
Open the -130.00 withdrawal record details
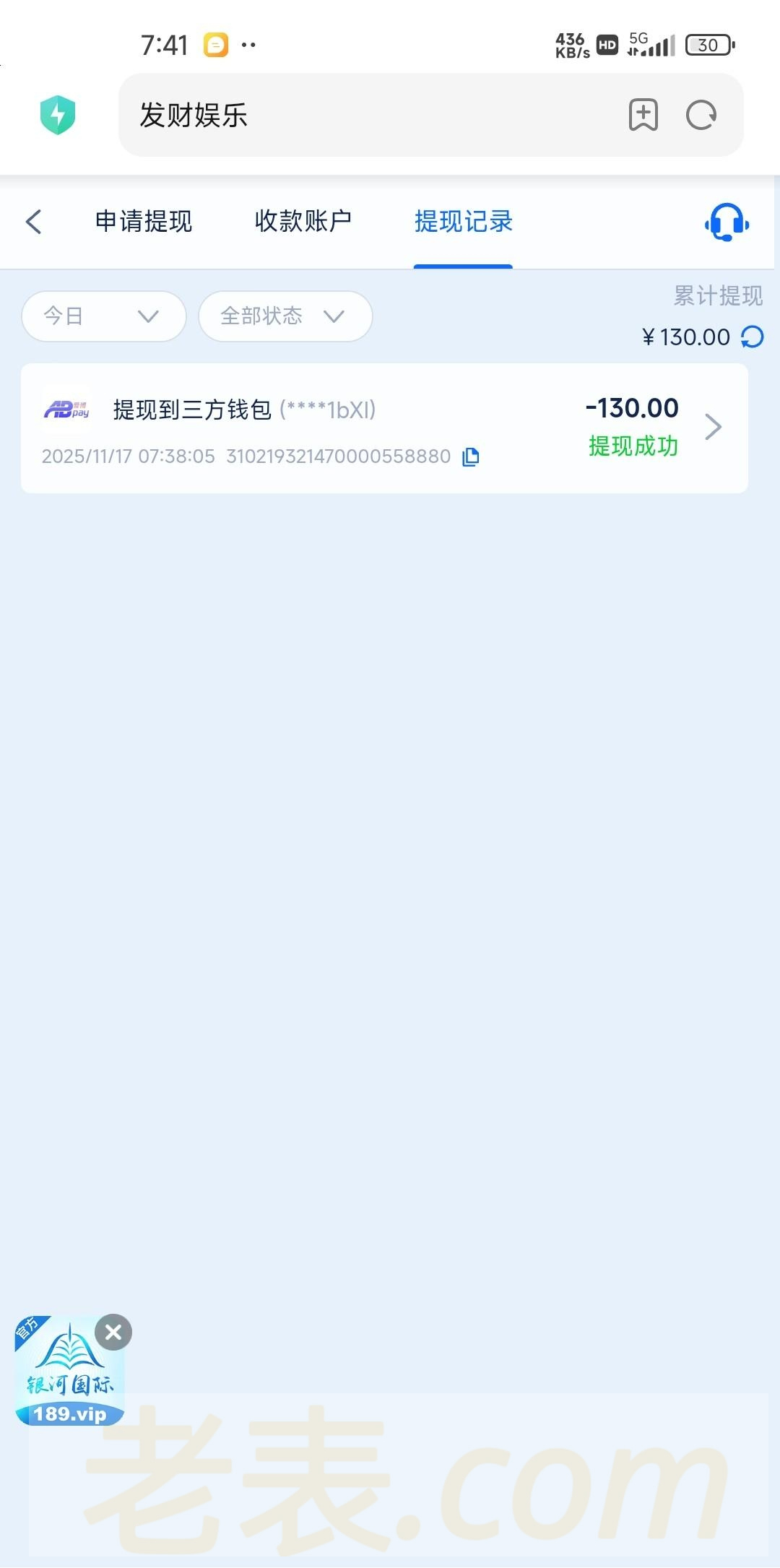coord(713,427)
